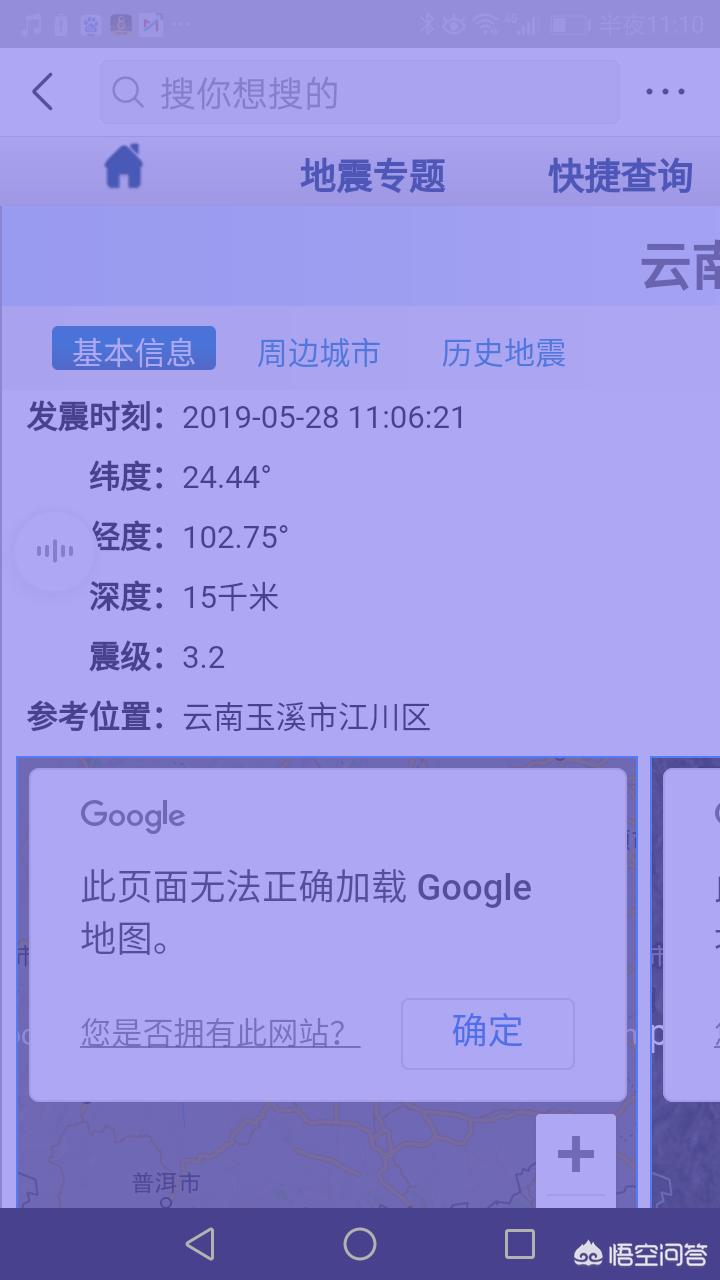Image resolution: width=720 pixels, height=1280 pixels.
Task: Tap the floating voice waveform button
Action: 55,551
